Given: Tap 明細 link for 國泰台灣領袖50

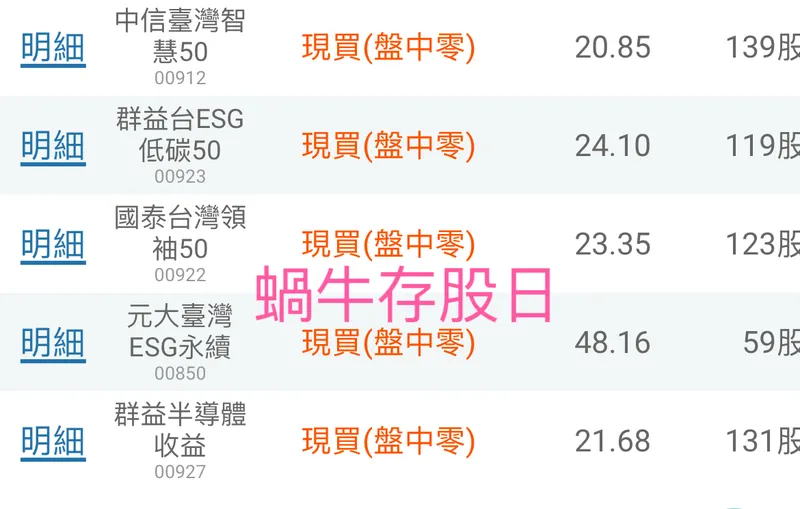Looking at the screenshot, I should point(53,244).
